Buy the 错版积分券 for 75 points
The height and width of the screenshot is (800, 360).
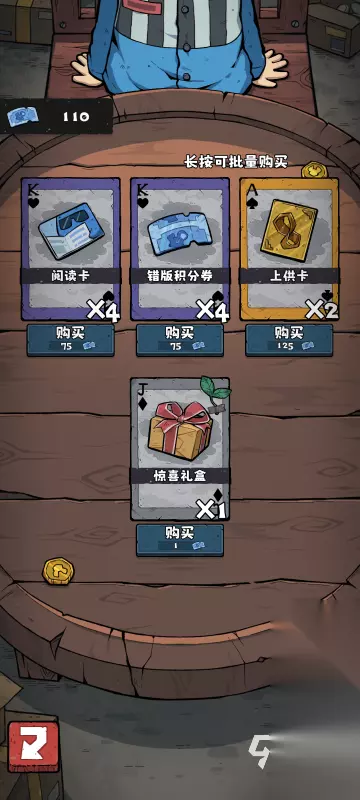click(179, 339)
